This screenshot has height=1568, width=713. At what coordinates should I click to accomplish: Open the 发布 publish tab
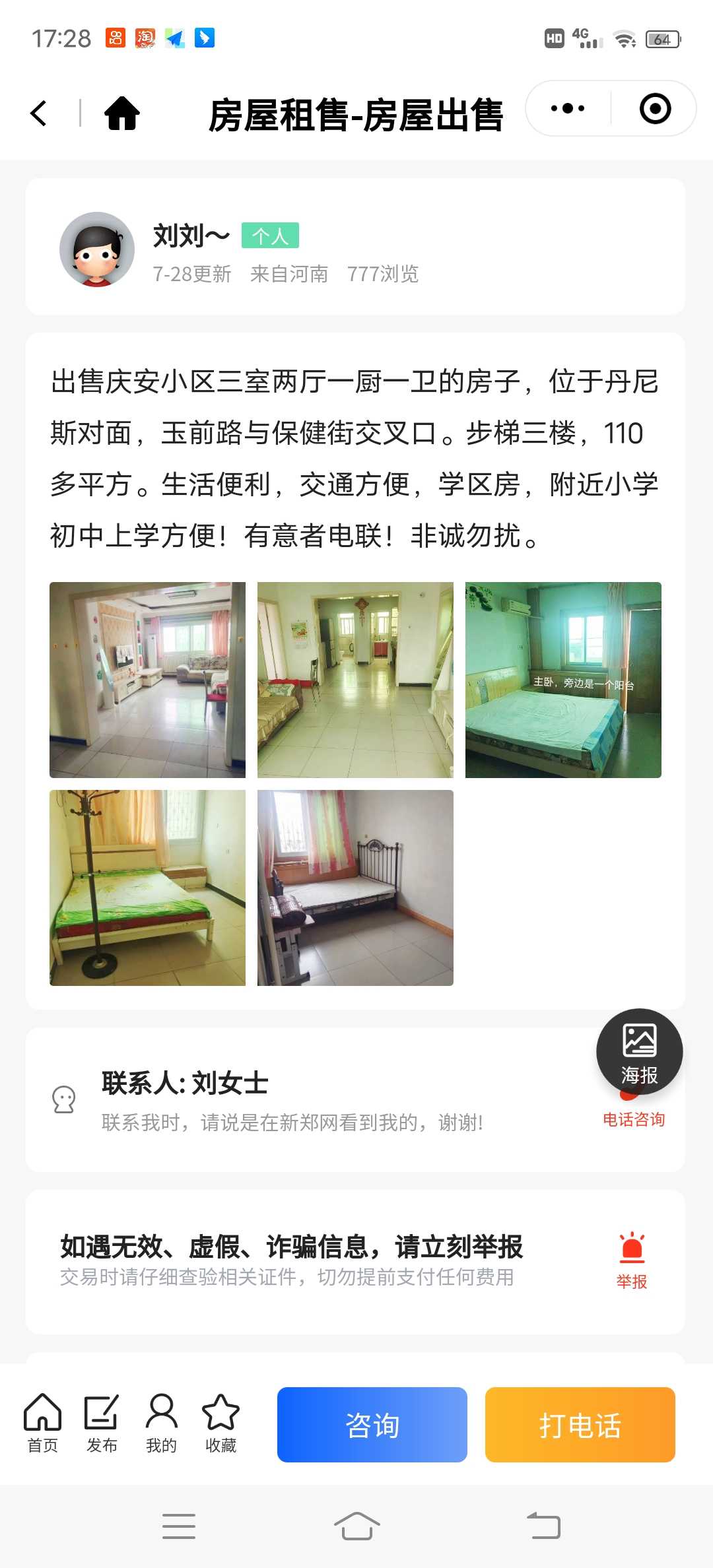(102, 1423)
